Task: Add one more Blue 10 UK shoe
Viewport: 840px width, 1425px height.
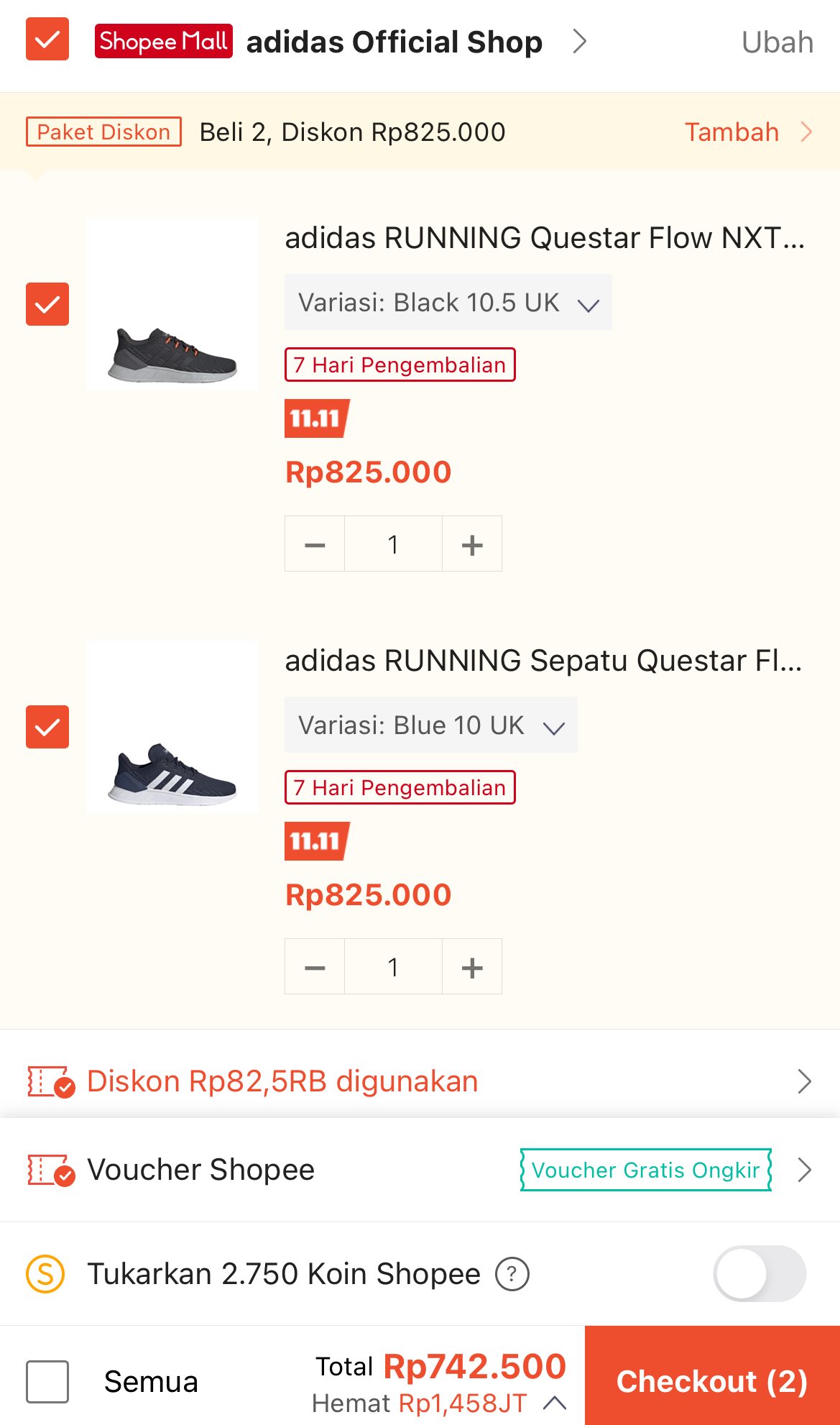Action: click(x=472, y=967)
